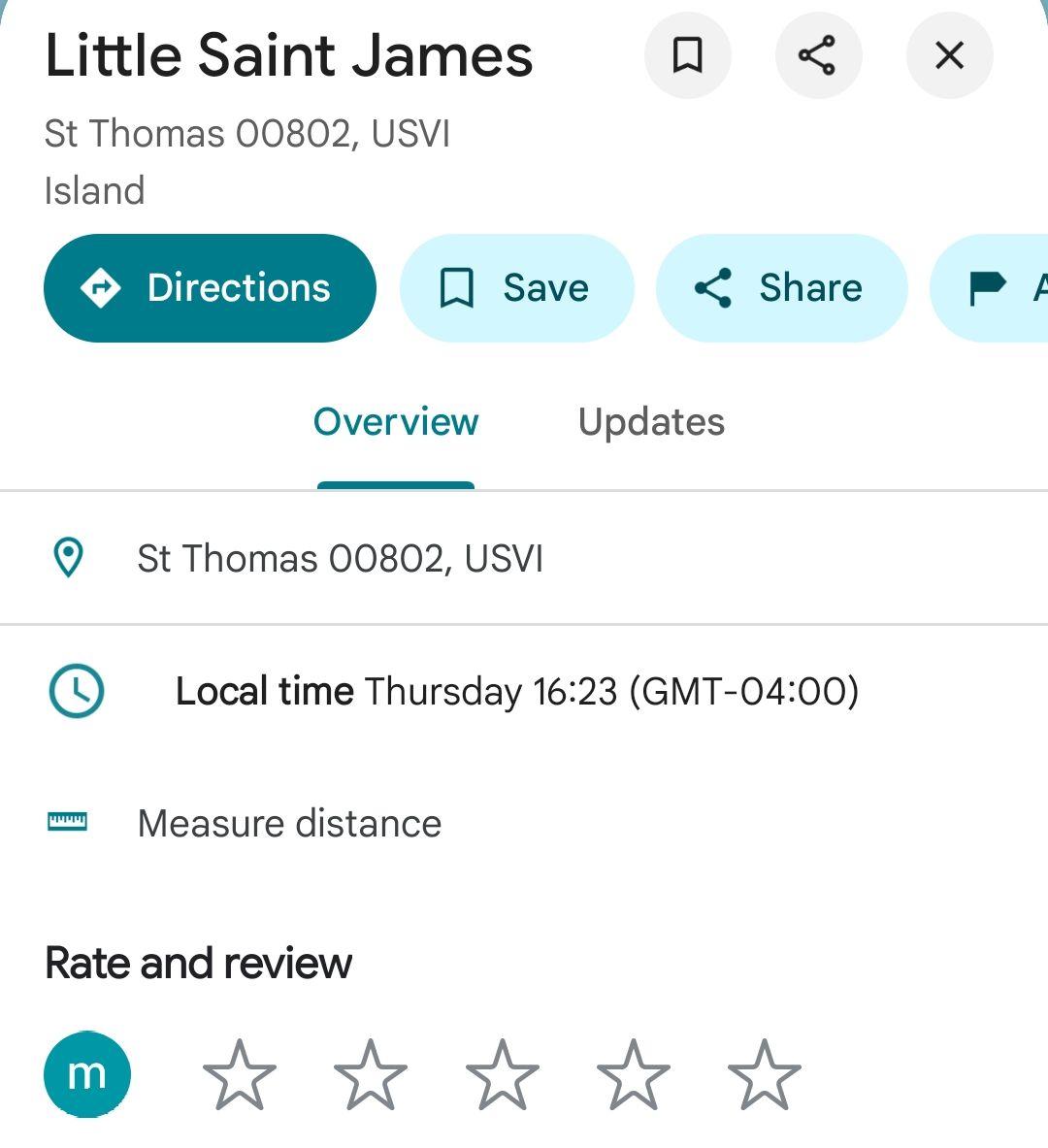Image resolution: width=1048 pixels, height=1148 pixels.
Task: Close the Little Saint James panel
Action: pyautogui.click(x=949, y=55)
